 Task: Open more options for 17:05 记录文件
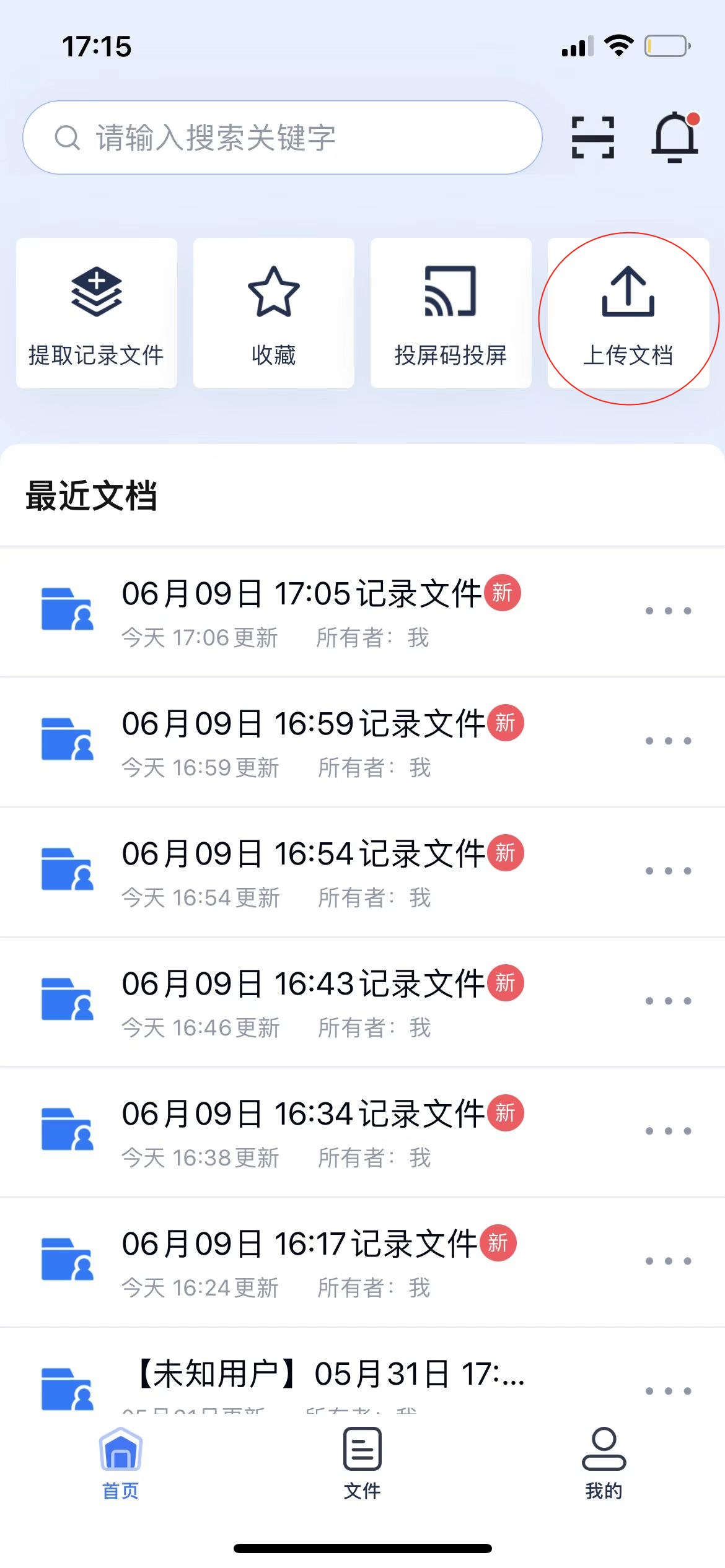(x=669, y=611)
